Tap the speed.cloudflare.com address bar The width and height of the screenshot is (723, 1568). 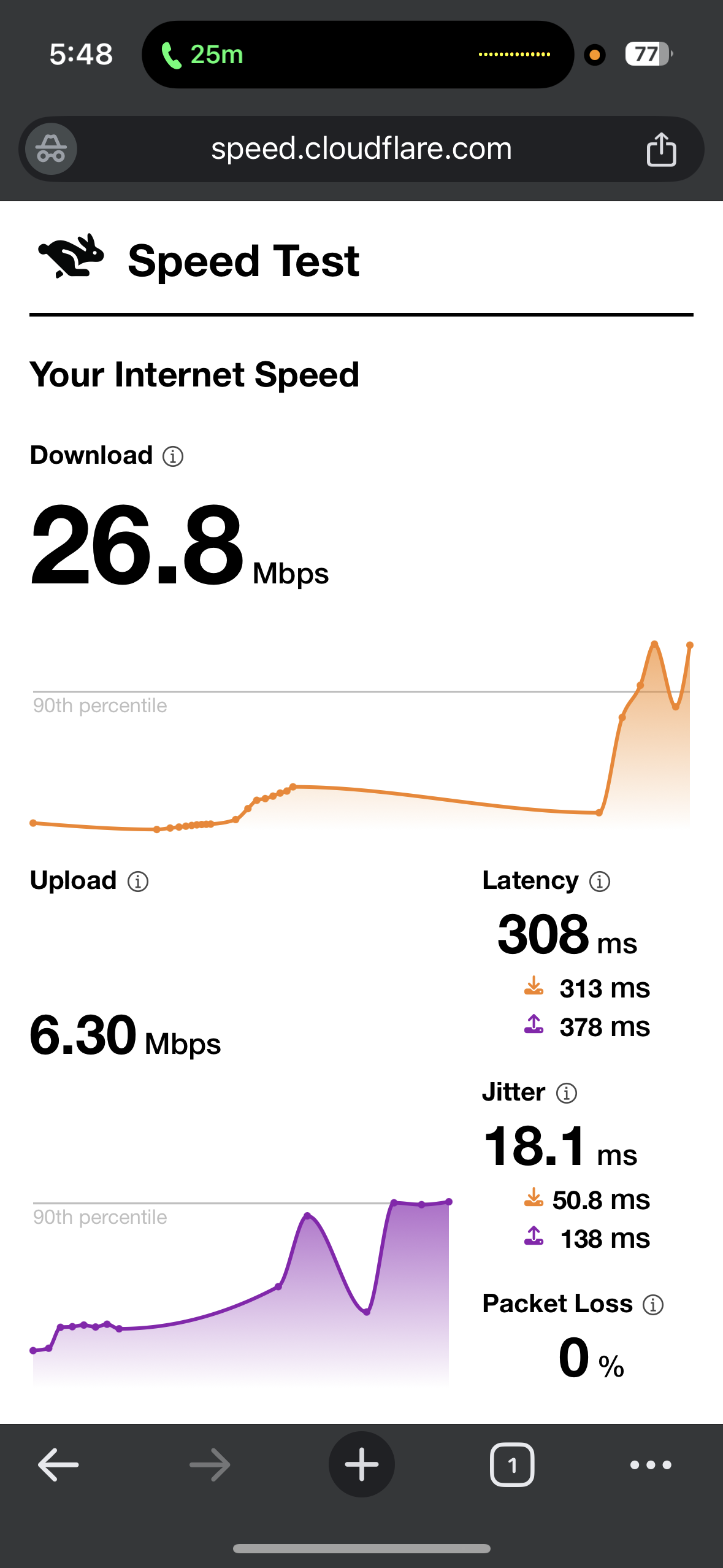(x=361, y=148)
